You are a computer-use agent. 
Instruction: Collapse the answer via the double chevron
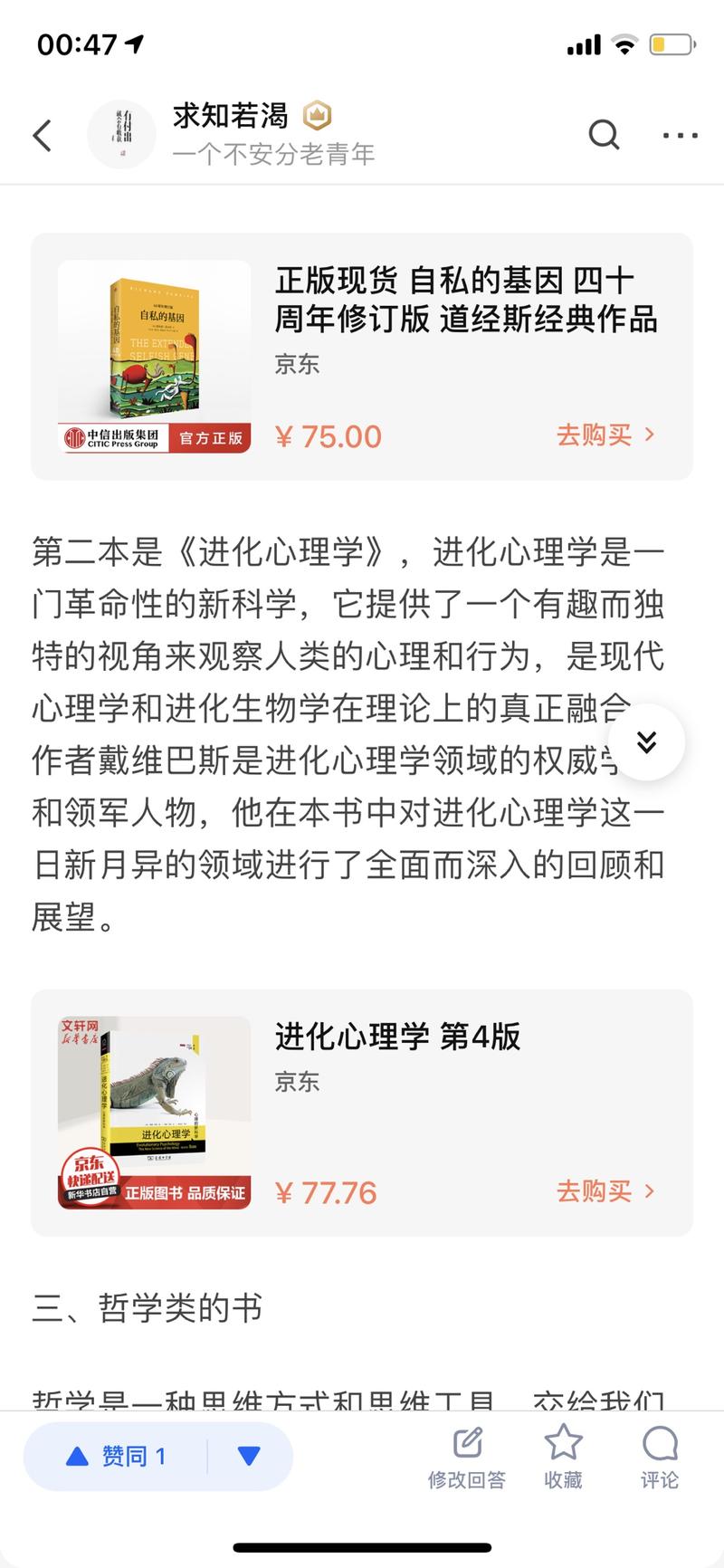[646, 741]
